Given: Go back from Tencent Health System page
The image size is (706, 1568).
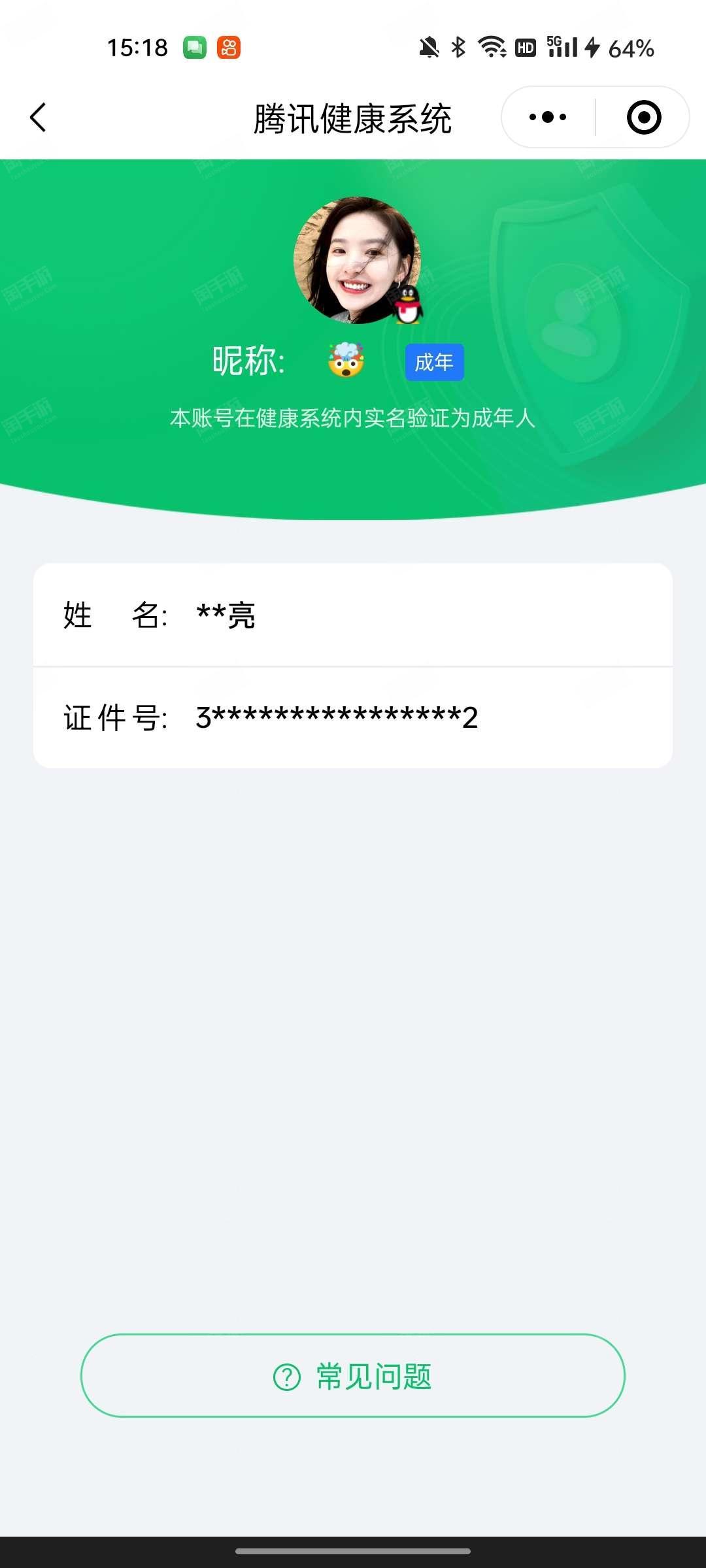Looking at the screenshot, I should 39,118.
